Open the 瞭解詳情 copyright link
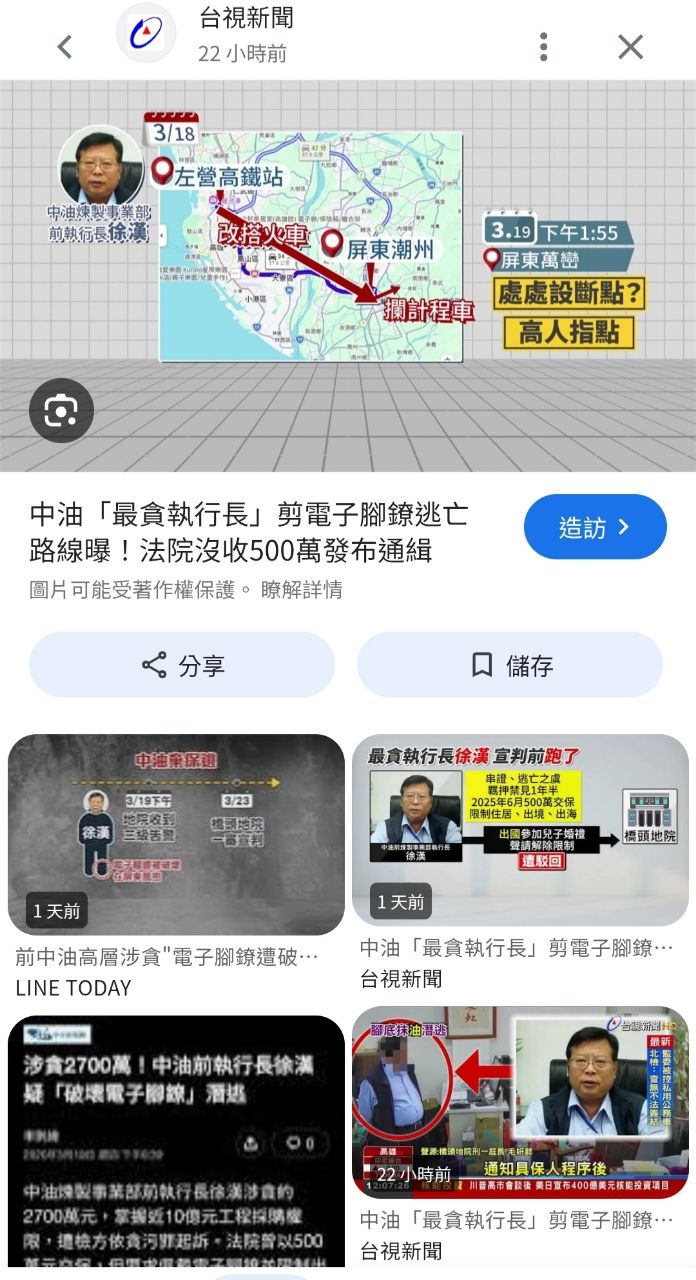The width and height of the screenshot is (696, 1280). coord(301,590)
